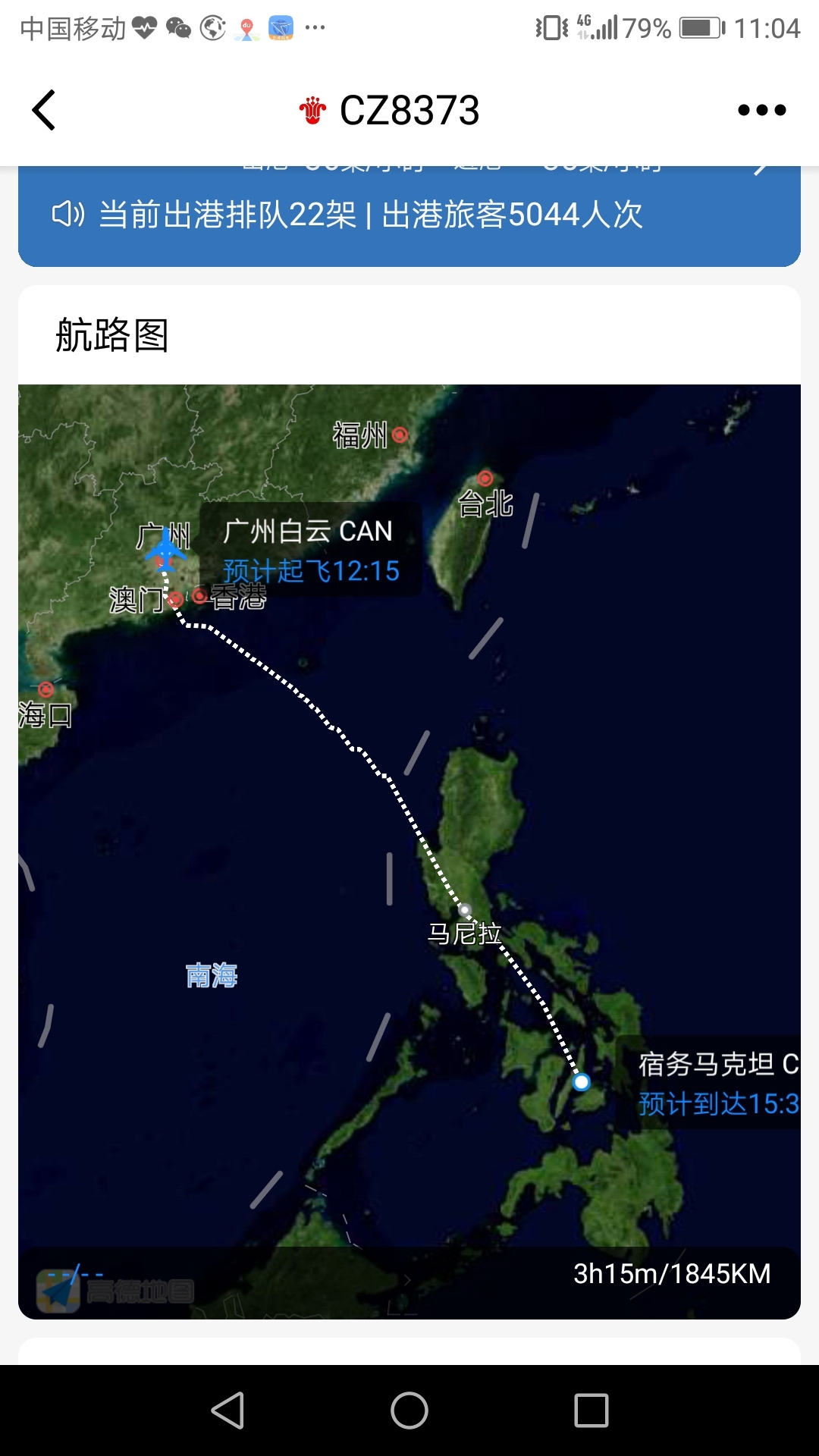Open the three-dot overflow menu

(761, 111)
